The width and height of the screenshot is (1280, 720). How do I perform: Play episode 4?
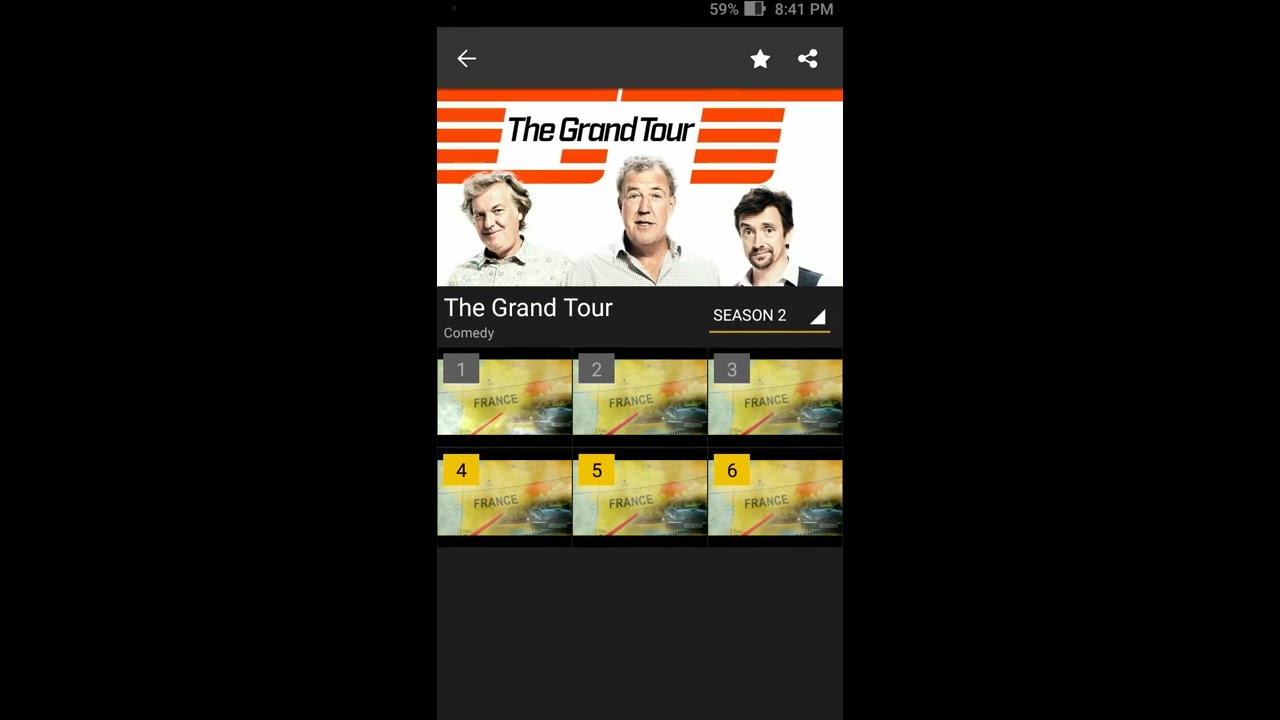504,498
